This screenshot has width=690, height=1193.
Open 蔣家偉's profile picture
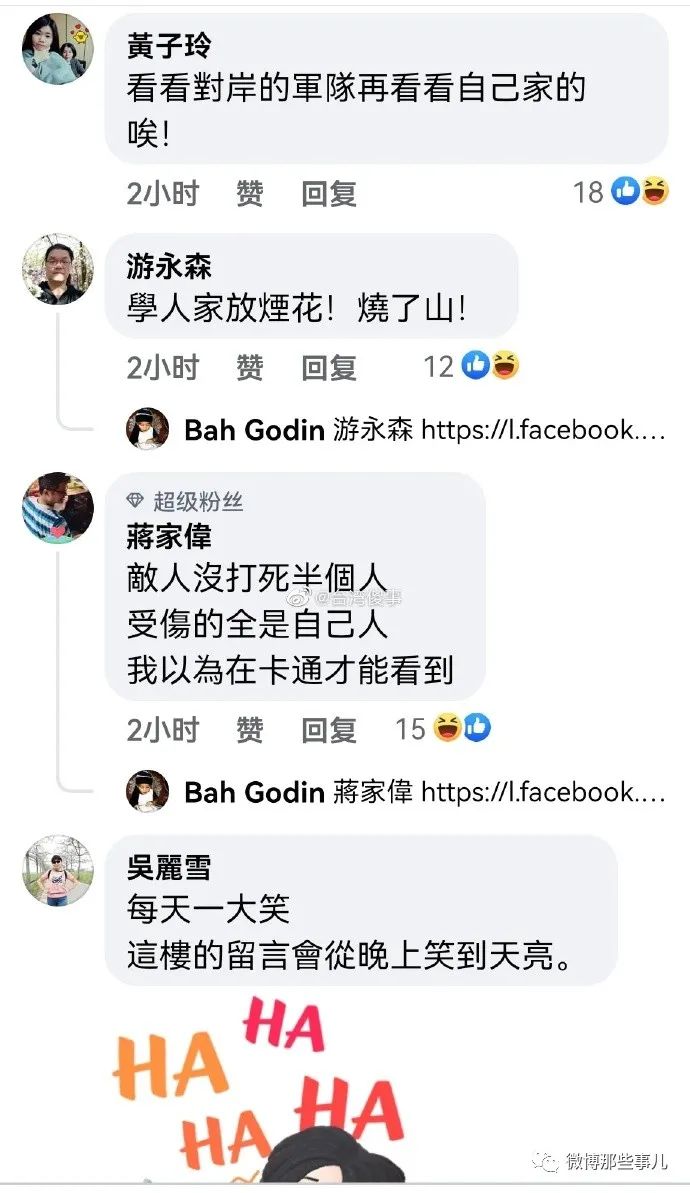click(x=57, y=508)
